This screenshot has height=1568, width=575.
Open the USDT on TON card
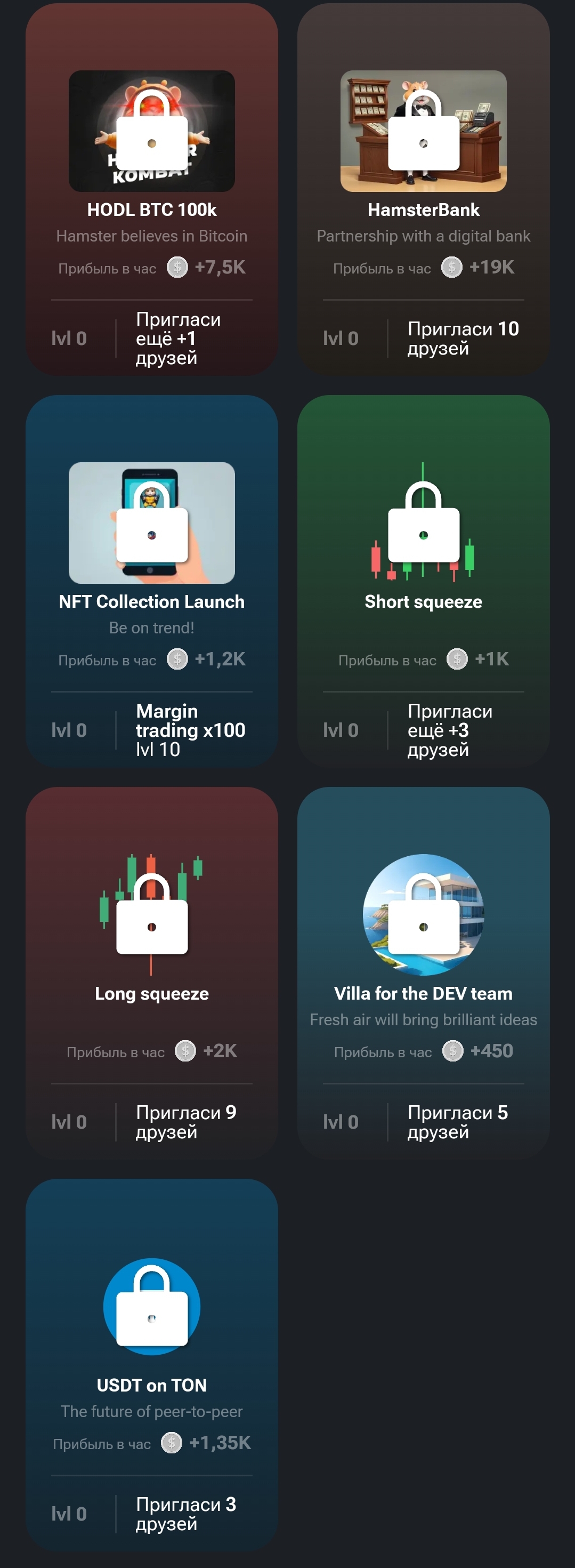(x=151, y=1365)
